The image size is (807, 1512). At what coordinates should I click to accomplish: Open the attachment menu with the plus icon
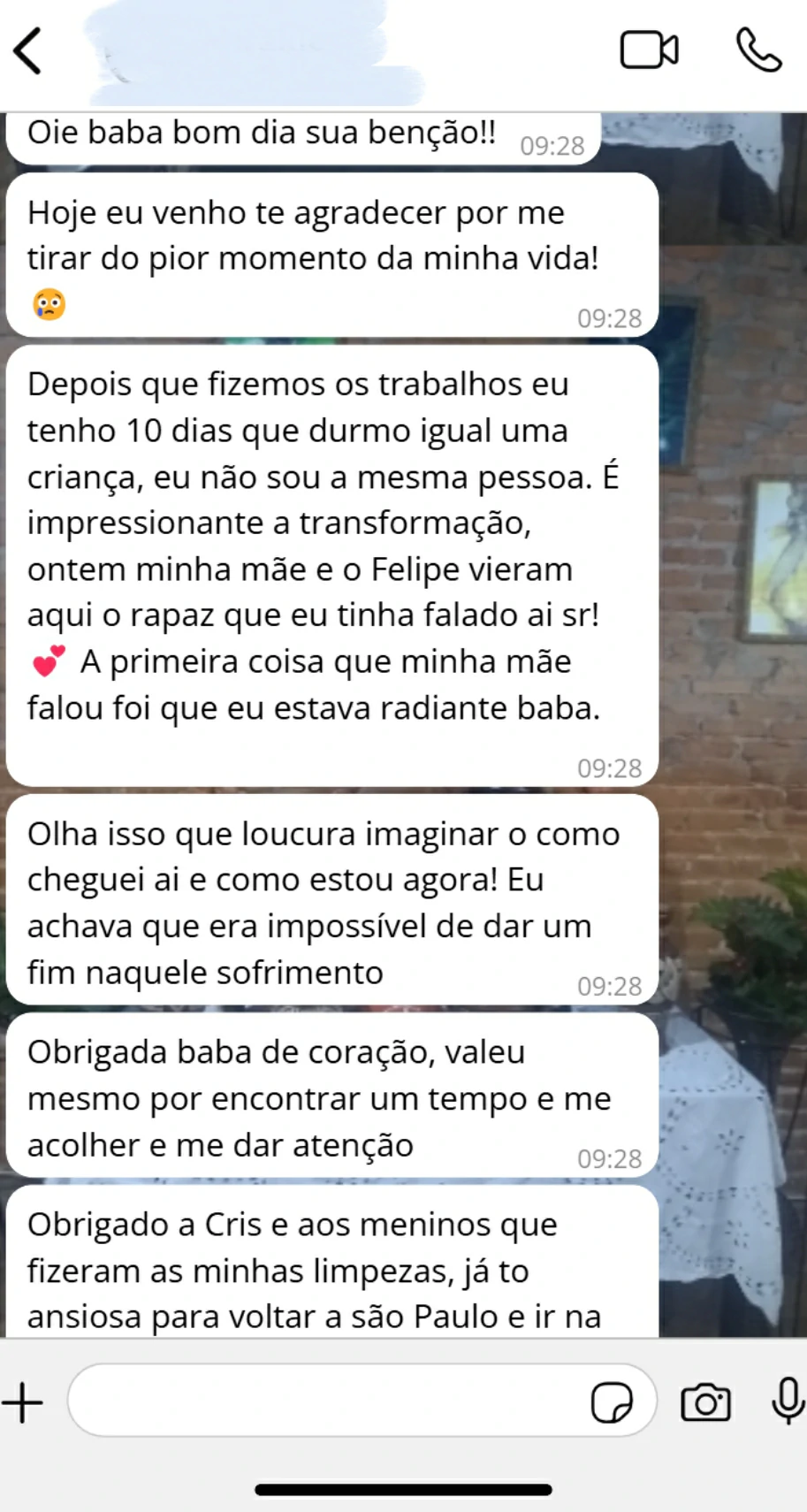click(24, 1401)
